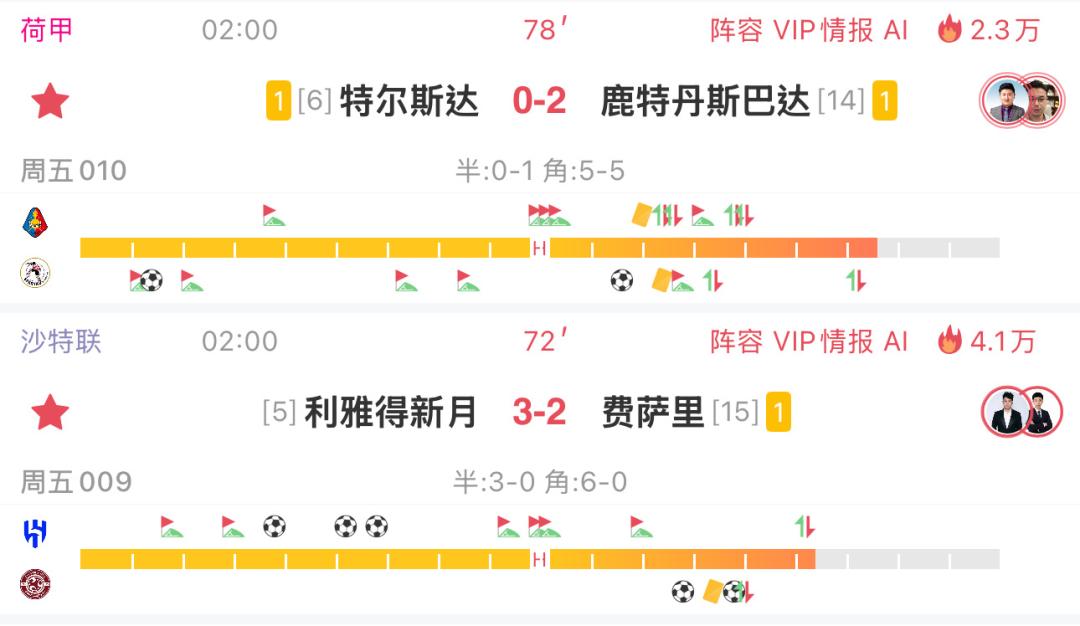Unfavorite the 特尔斯达 vs 鹿特丹斯巴达 match star
This screenshot has width=1080, height=626.
click(50, 101)
